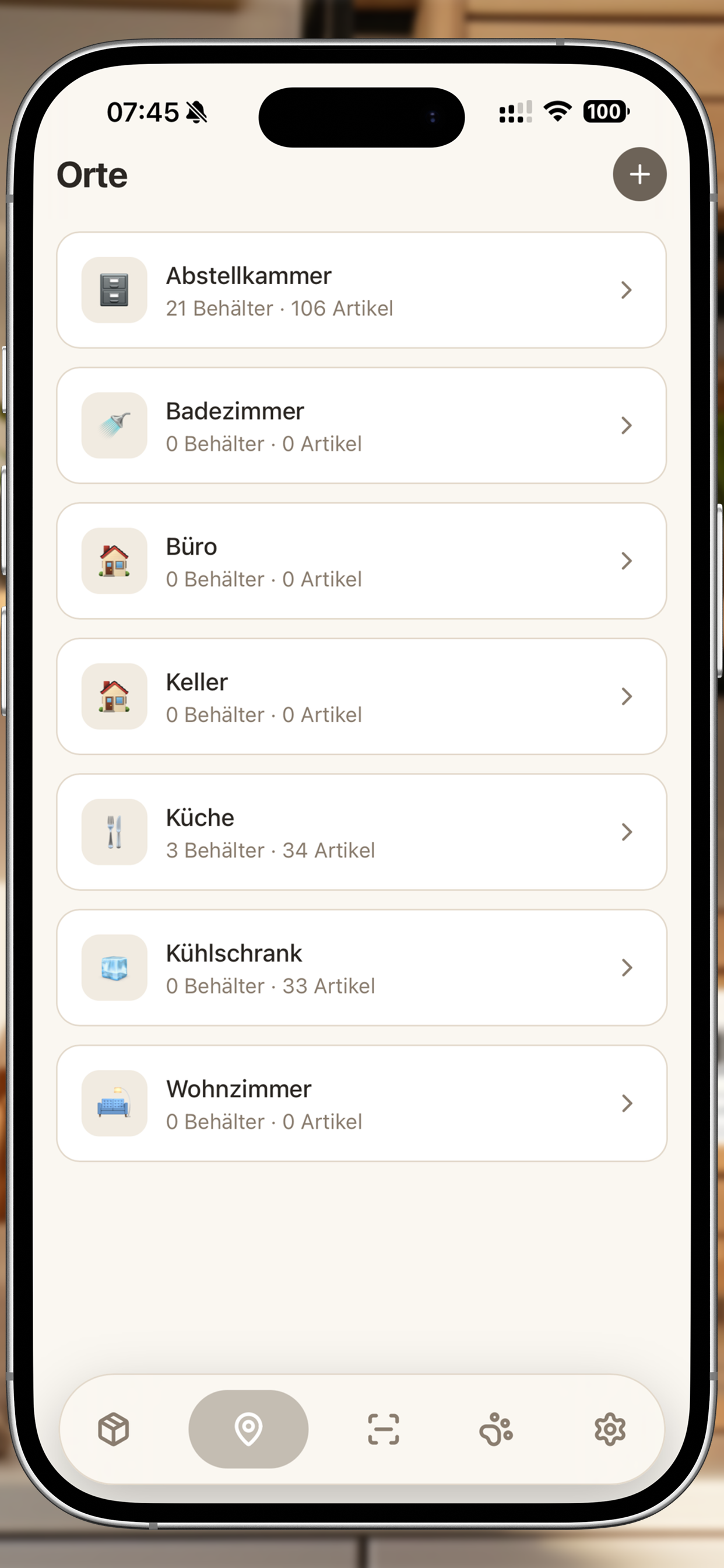Open the Kühlschrank location

tap(361, 968)
